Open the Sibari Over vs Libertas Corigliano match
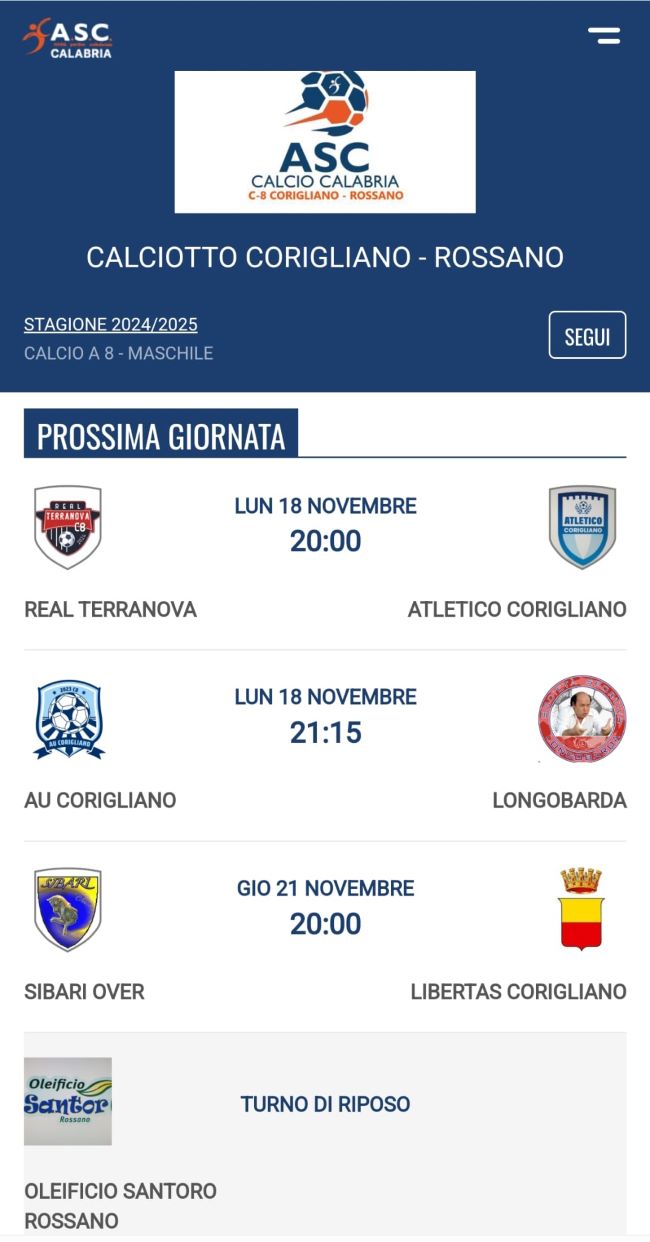Screen dimensions: 650x1242 click(x=325, y=907)
